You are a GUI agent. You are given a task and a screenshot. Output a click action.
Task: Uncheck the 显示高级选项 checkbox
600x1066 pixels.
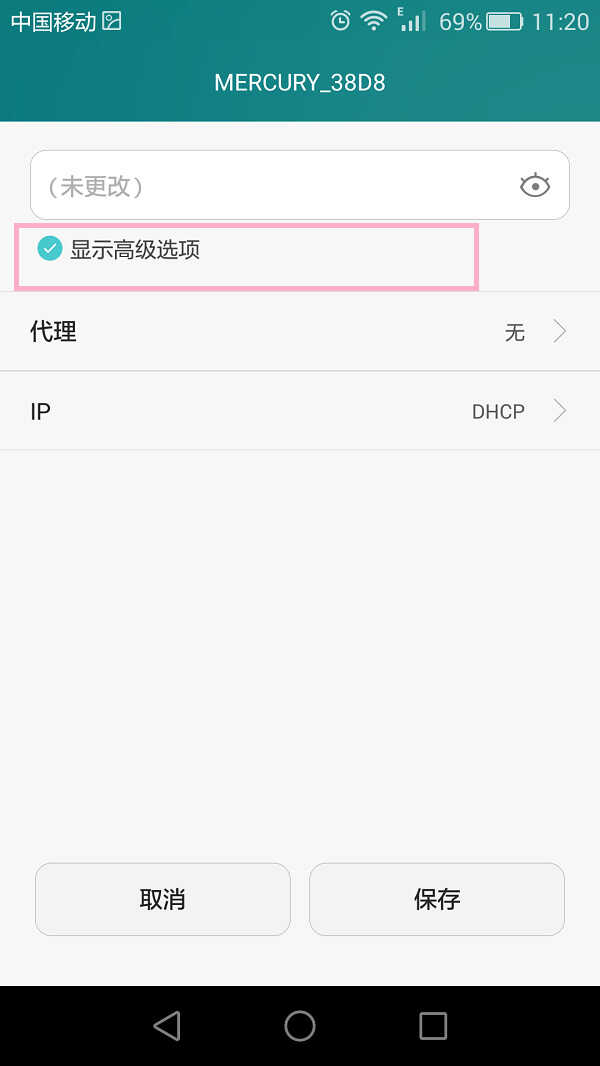50,250
